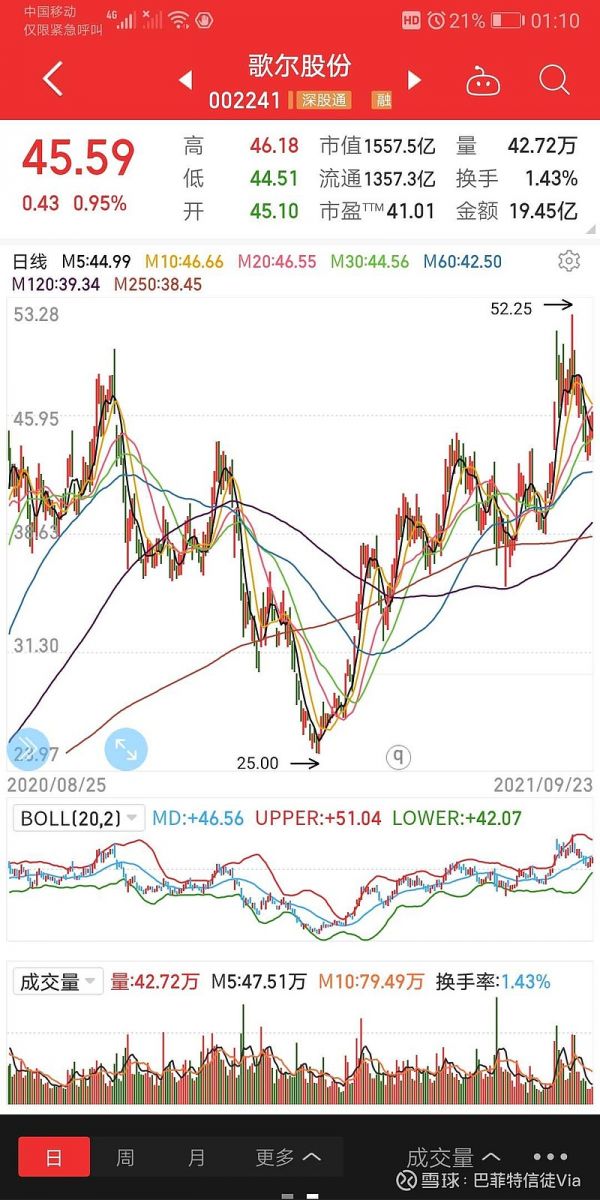Select the 日 daily chart tab
The image size is (600, 1200).
pos(54,1157)
